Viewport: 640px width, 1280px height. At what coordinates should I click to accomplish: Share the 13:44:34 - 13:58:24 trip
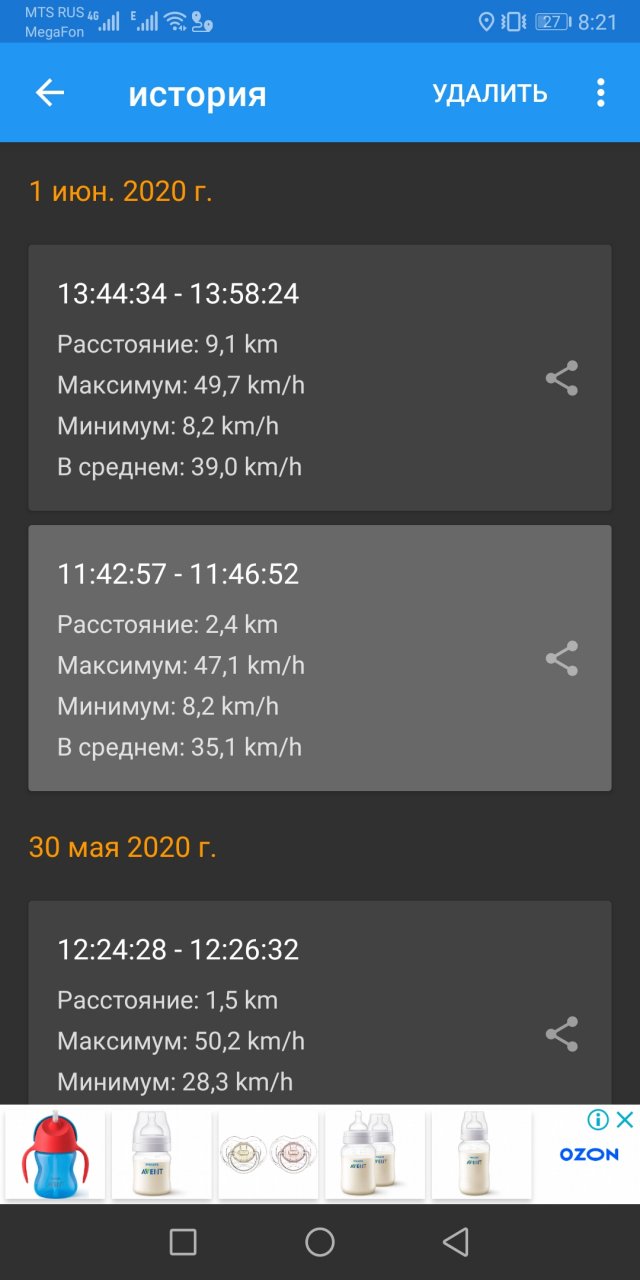coord(562,379)
